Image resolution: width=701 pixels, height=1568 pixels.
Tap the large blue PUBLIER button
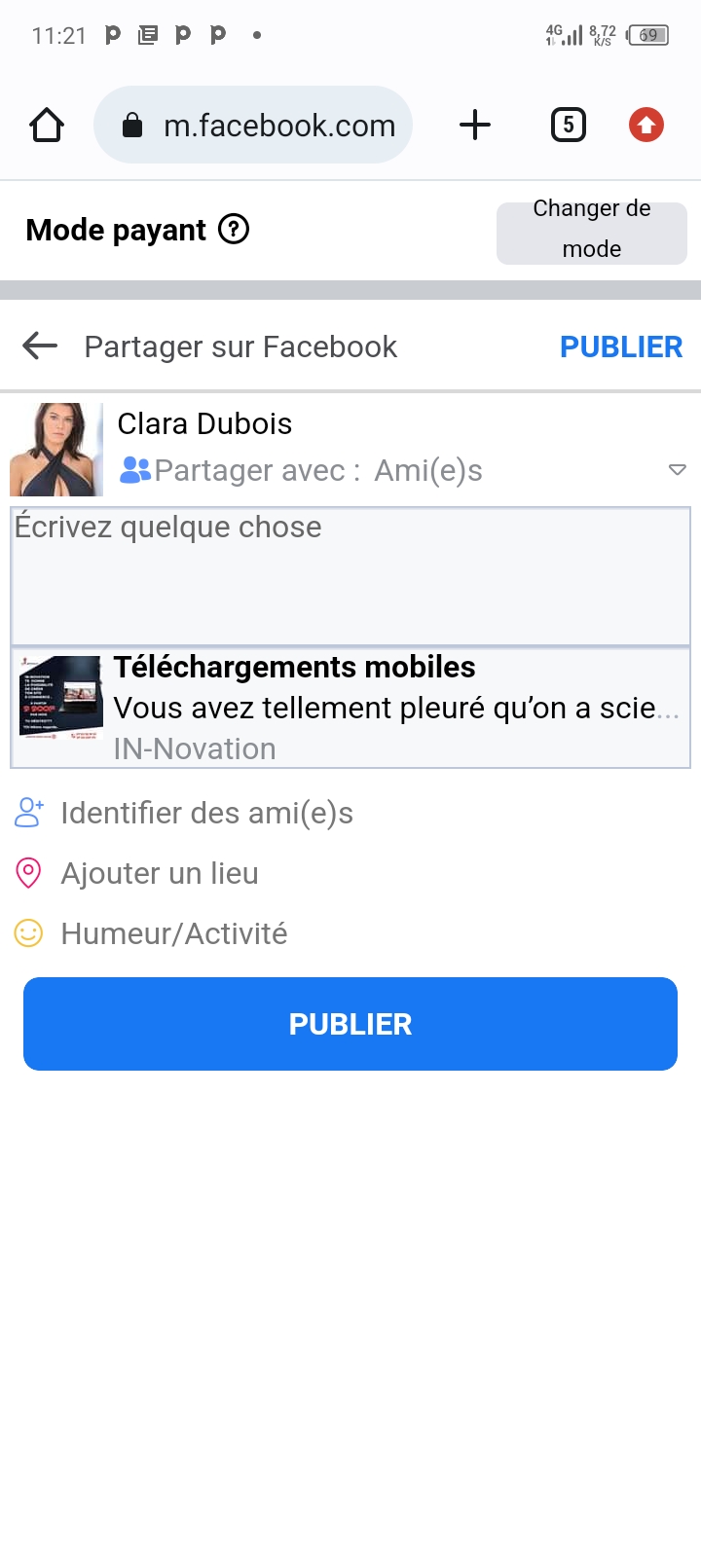[350, 1024]
